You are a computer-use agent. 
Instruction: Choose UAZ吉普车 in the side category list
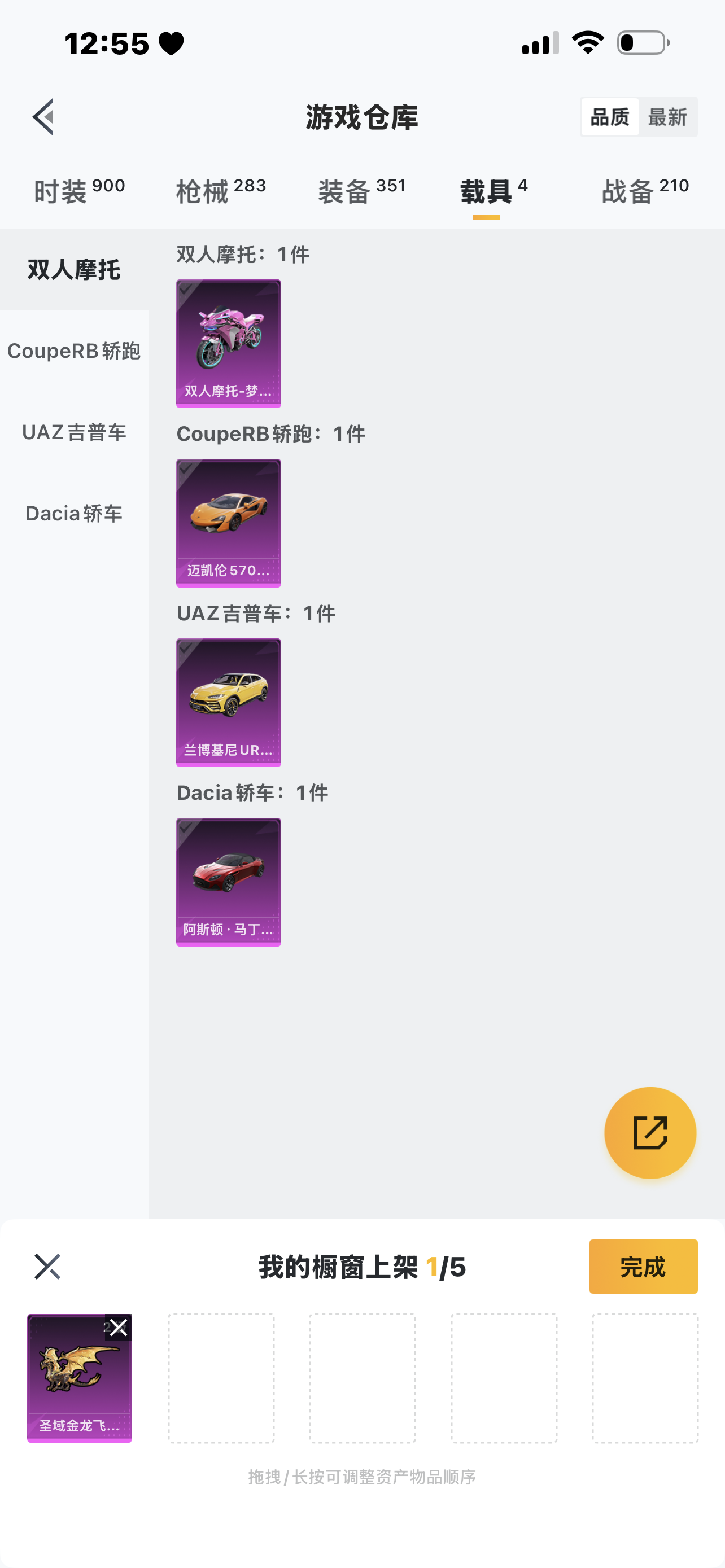[75, 432]
